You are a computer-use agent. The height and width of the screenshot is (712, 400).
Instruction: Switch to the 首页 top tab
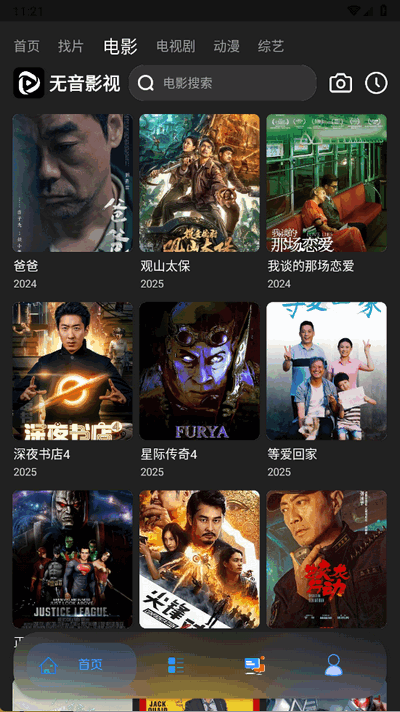pos(27,46)
